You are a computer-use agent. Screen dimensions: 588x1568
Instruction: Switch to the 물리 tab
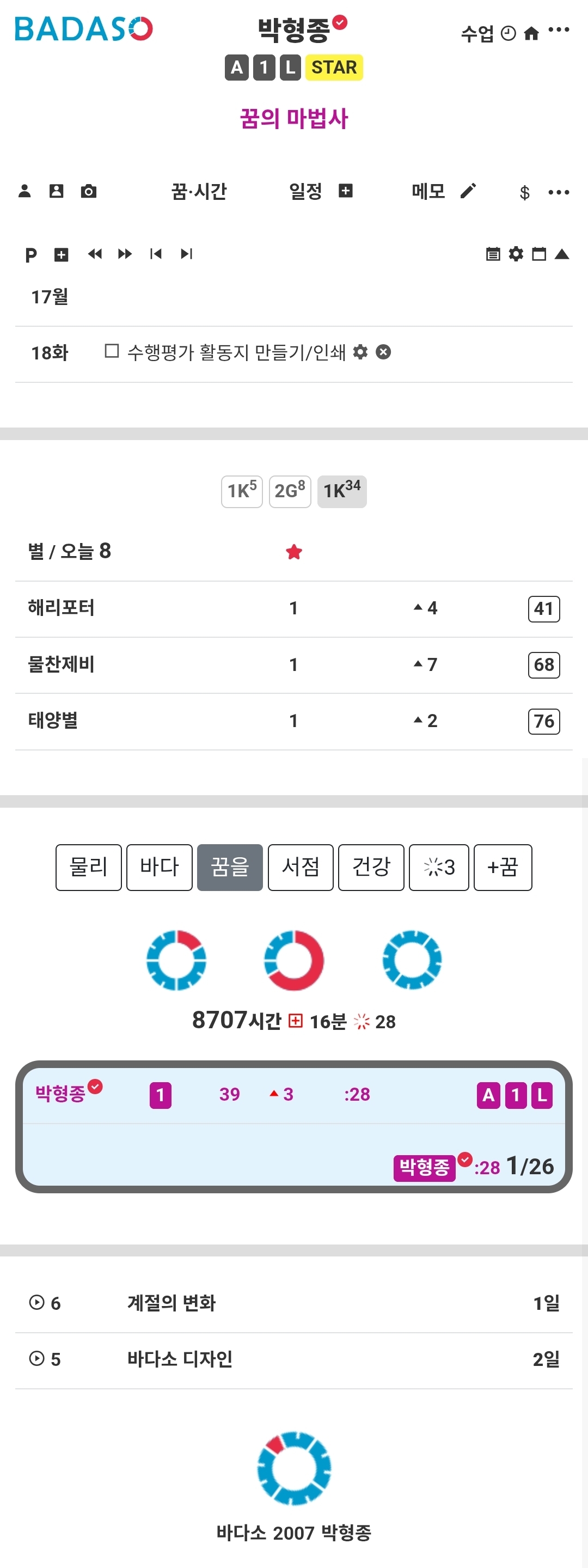coord(88,867)
